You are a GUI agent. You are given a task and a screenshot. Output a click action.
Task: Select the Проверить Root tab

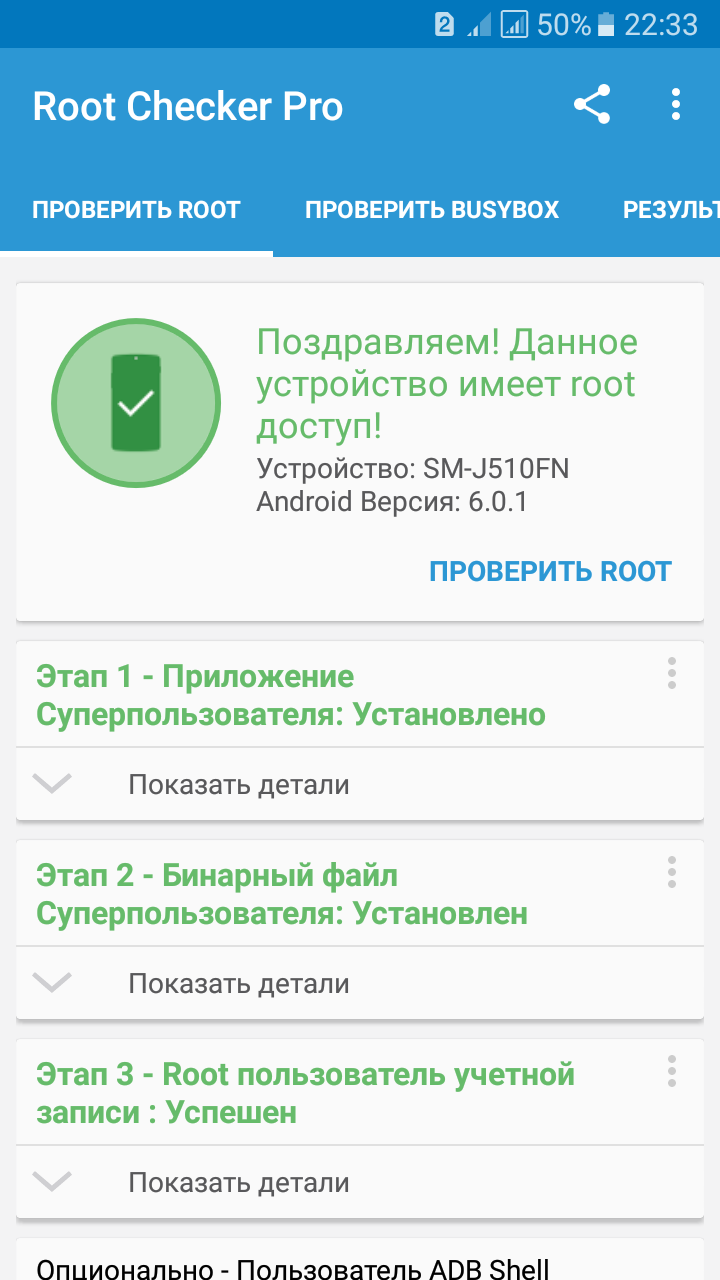(136, 210)
